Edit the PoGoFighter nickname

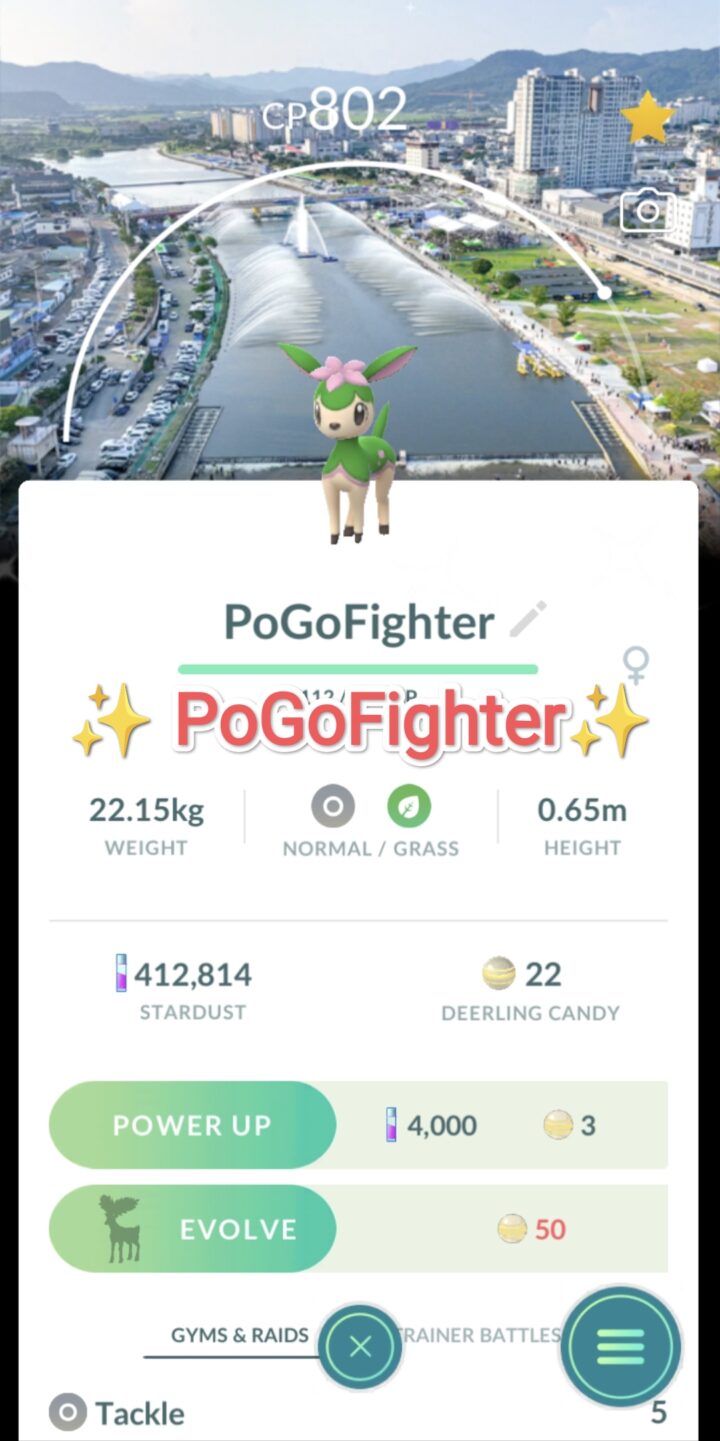coord(528,620)
